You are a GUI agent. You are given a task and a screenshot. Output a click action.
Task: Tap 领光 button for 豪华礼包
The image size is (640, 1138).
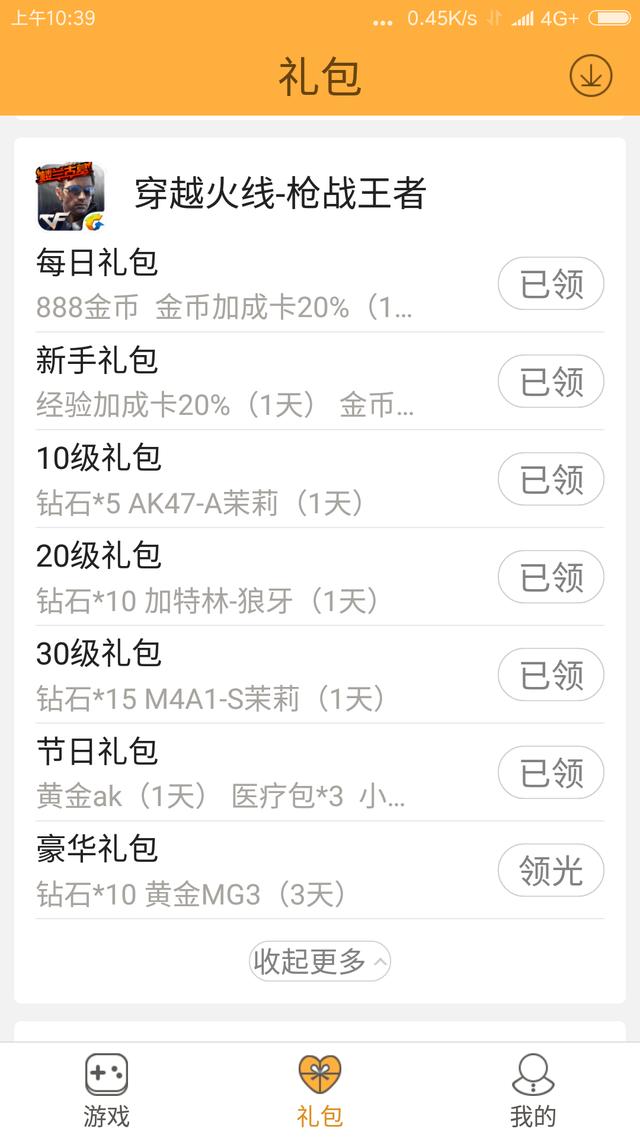[x=551, y=870]
